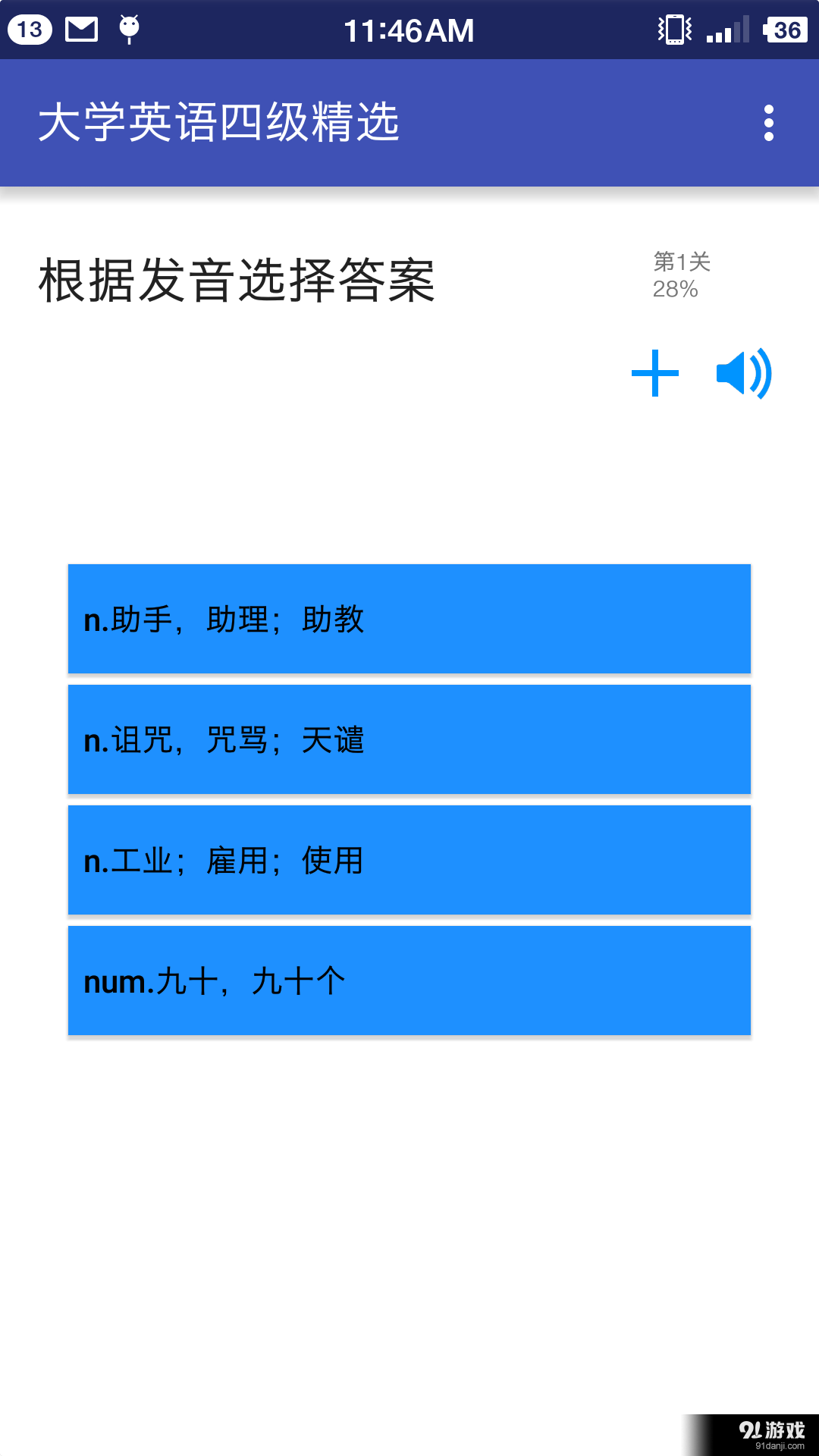Open the overflow menu in the action bar

tap(769, 121)
